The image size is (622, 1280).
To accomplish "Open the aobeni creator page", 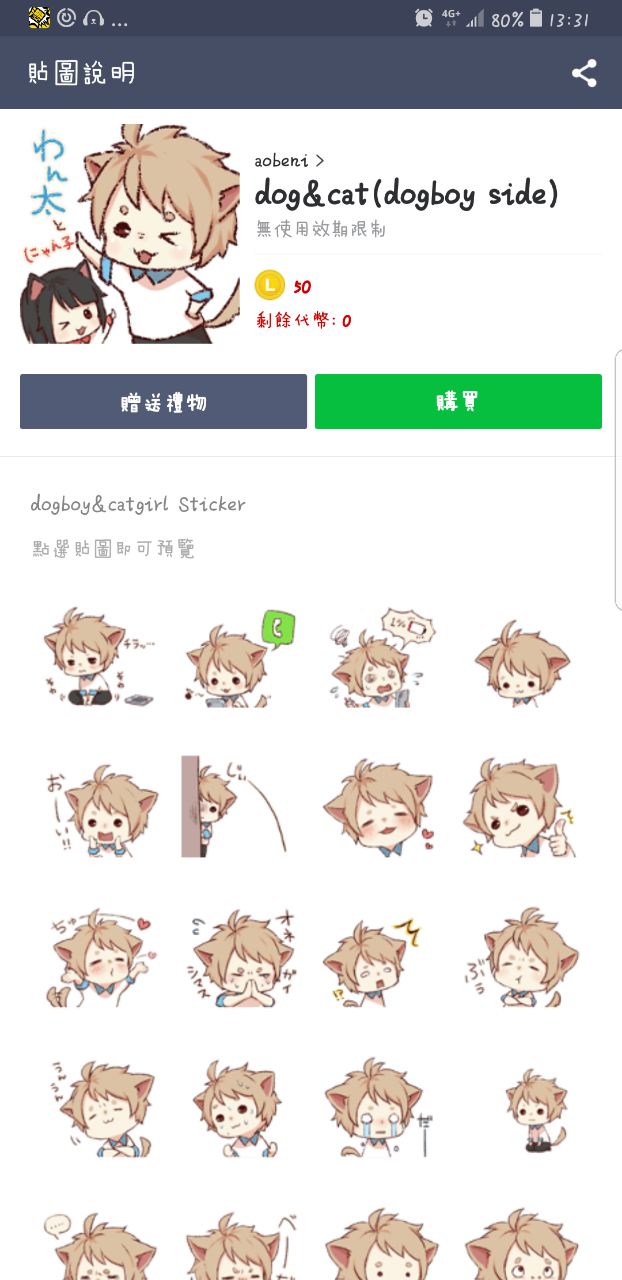I will (x=289, y=160).
